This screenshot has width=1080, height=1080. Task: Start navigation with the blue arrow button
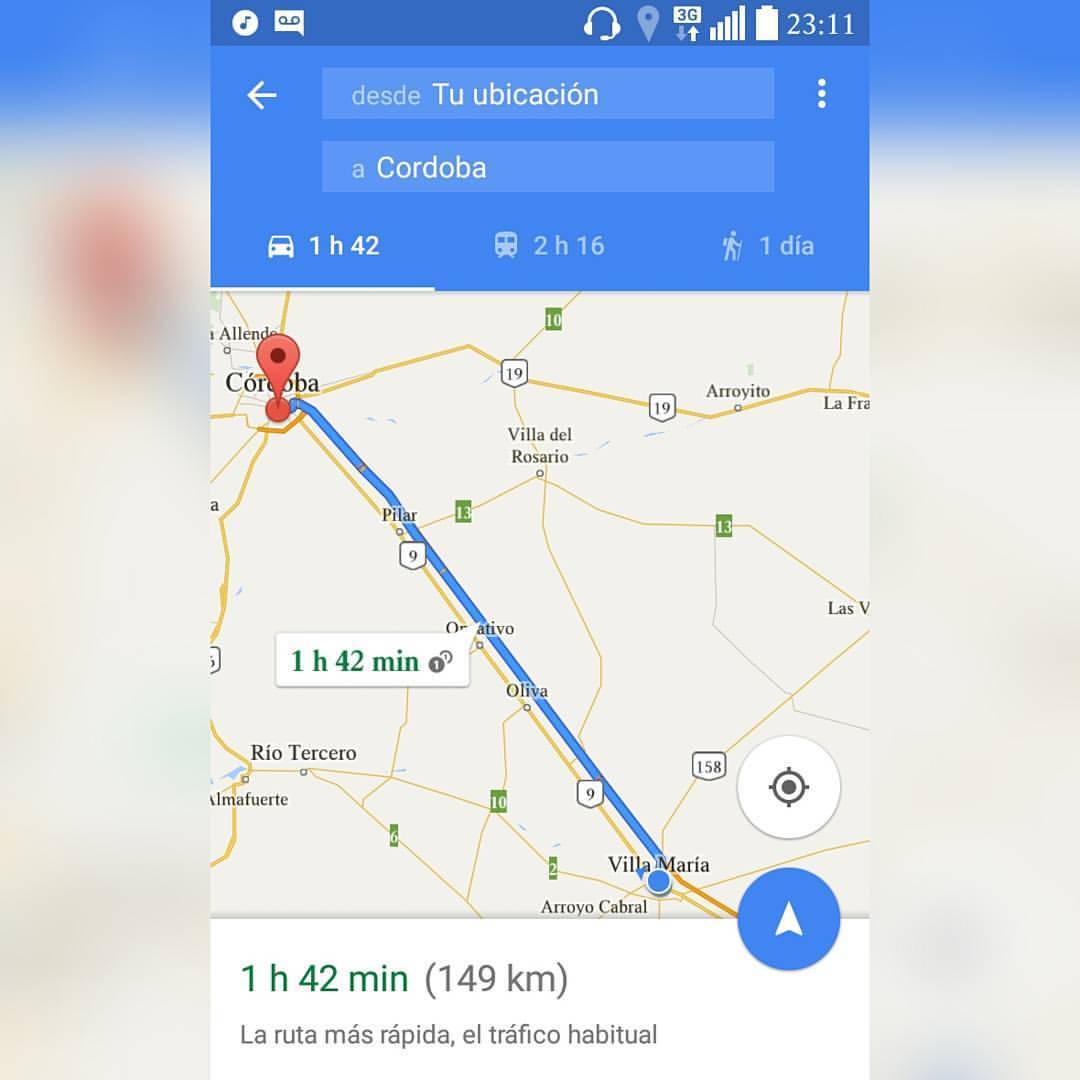click(788, 919)
